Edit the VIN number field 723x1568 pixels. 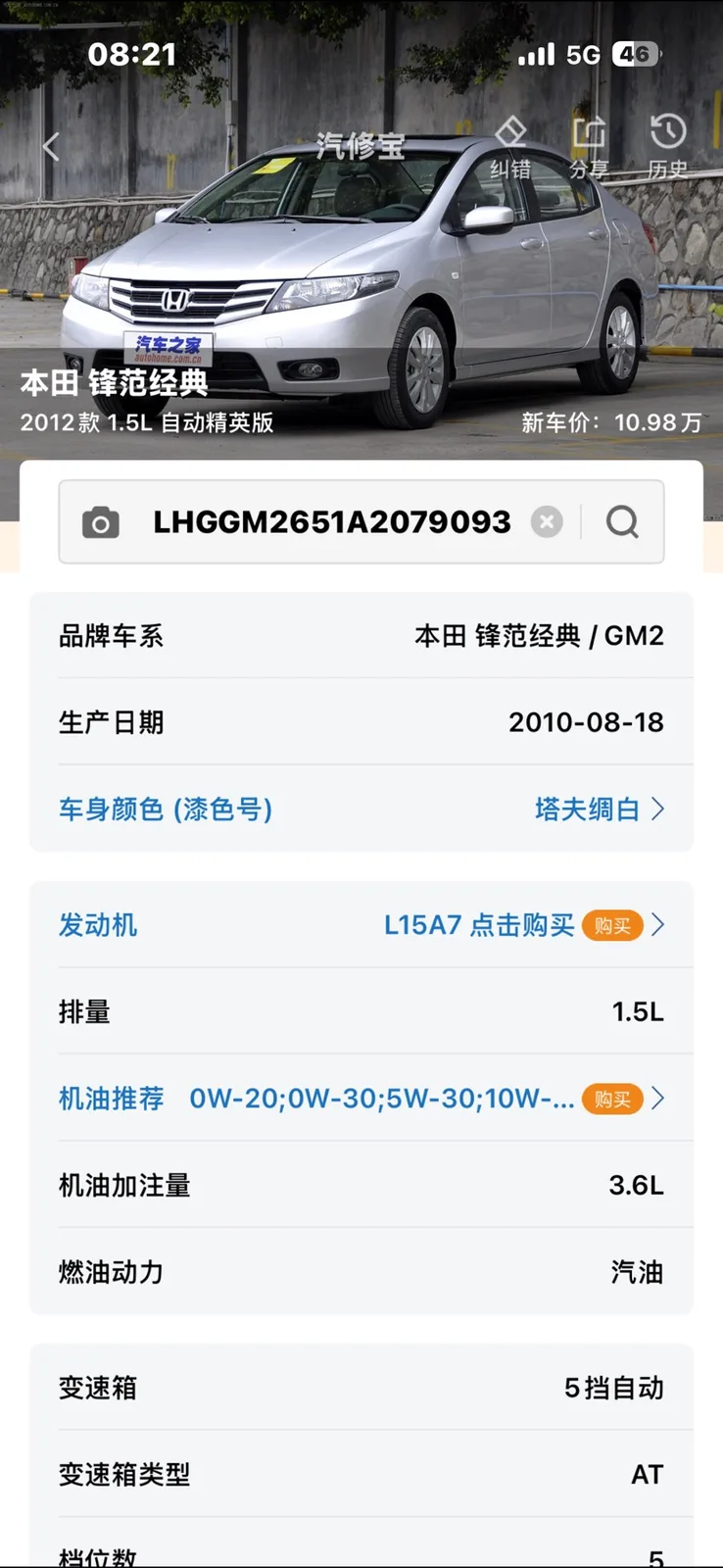coord(332,522)
